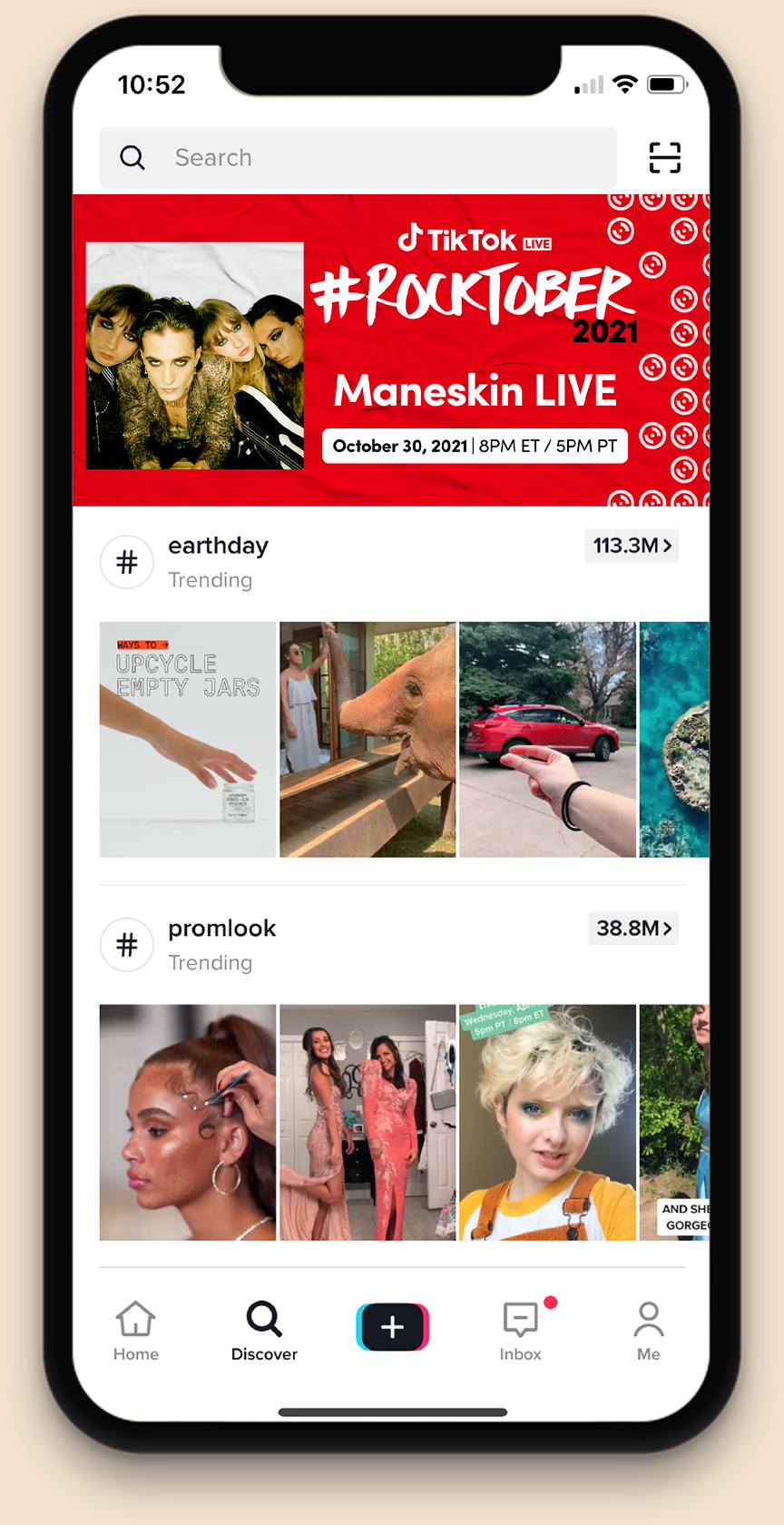
Task: Switch to the Me profile tab
Action: point(648,1330)
